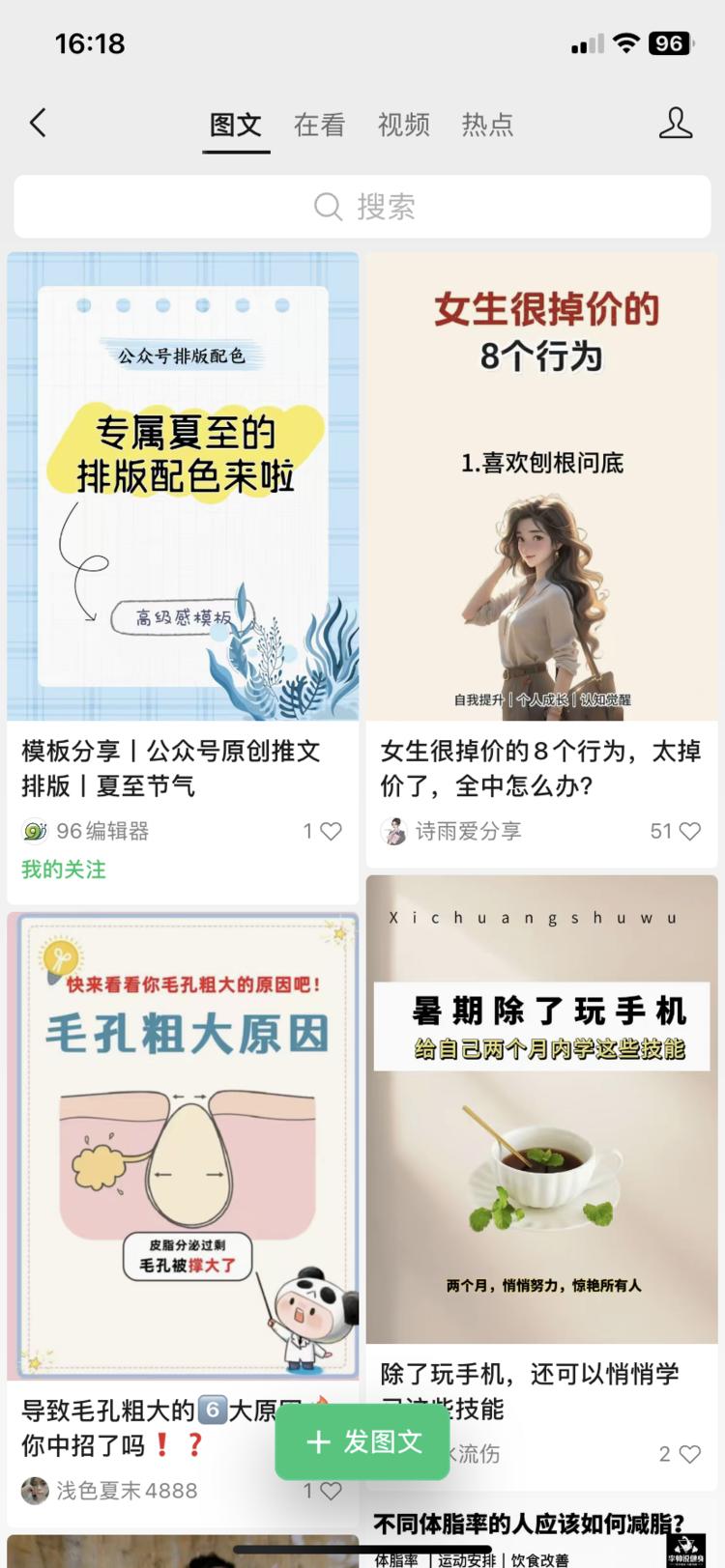Open the 我的关注 link
This screenshot has height=1568, width=725.
61,870
